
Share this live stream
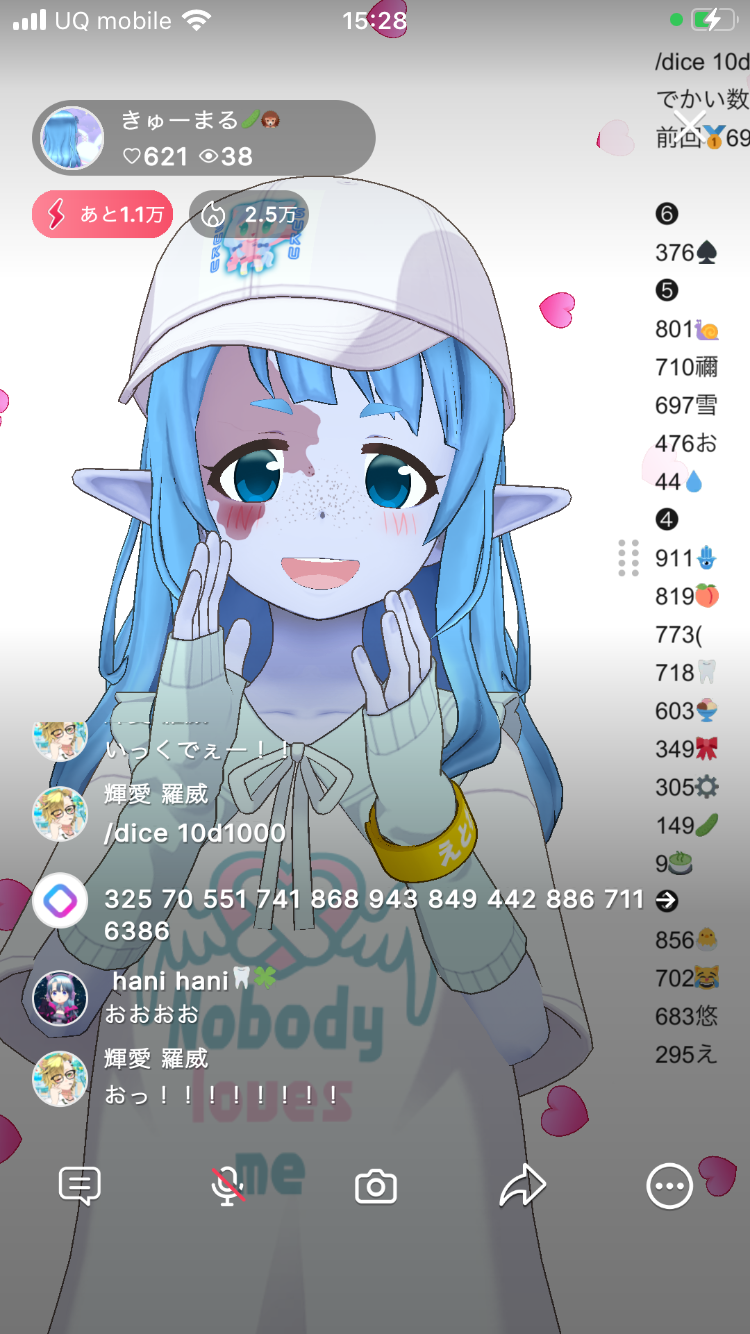(522, 1186)
